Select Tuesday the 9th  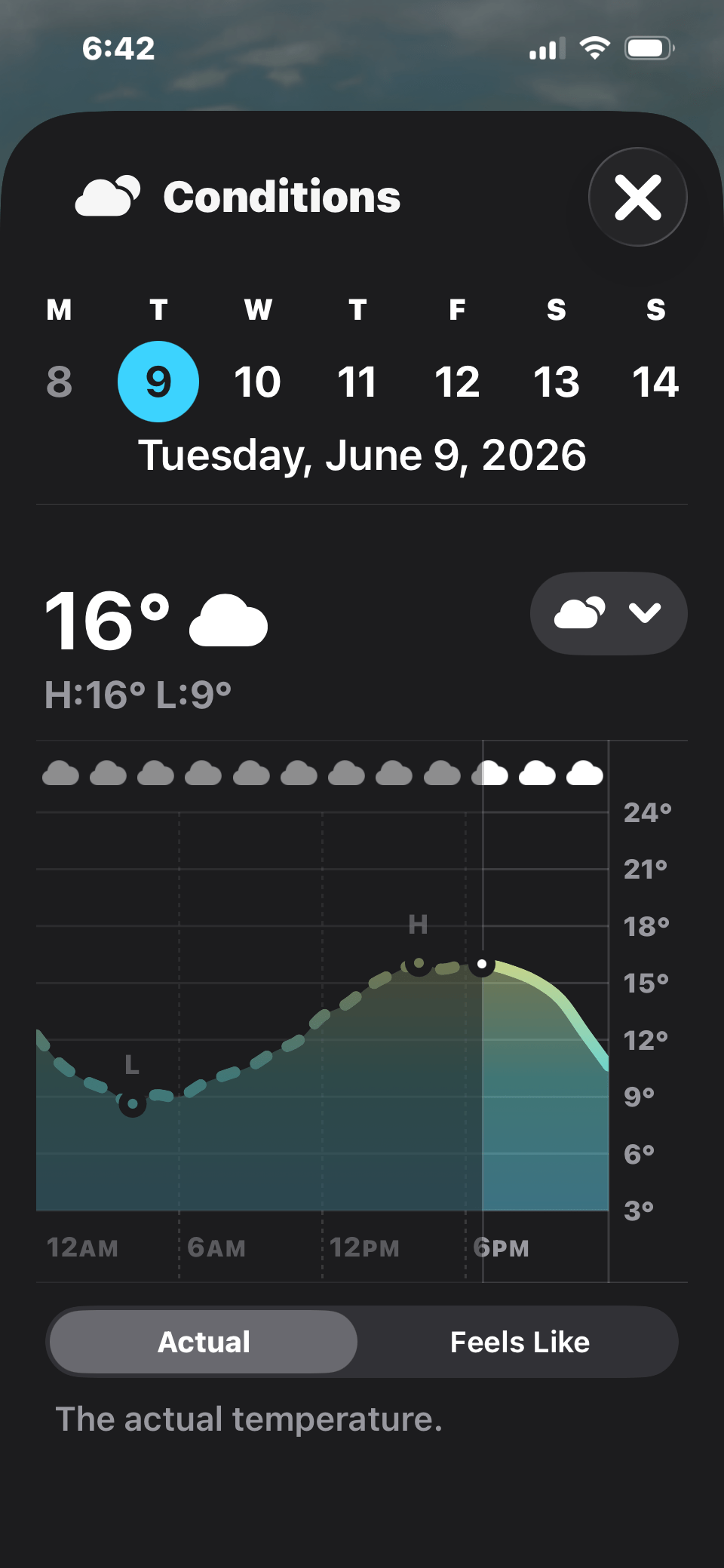pos(158,382)
